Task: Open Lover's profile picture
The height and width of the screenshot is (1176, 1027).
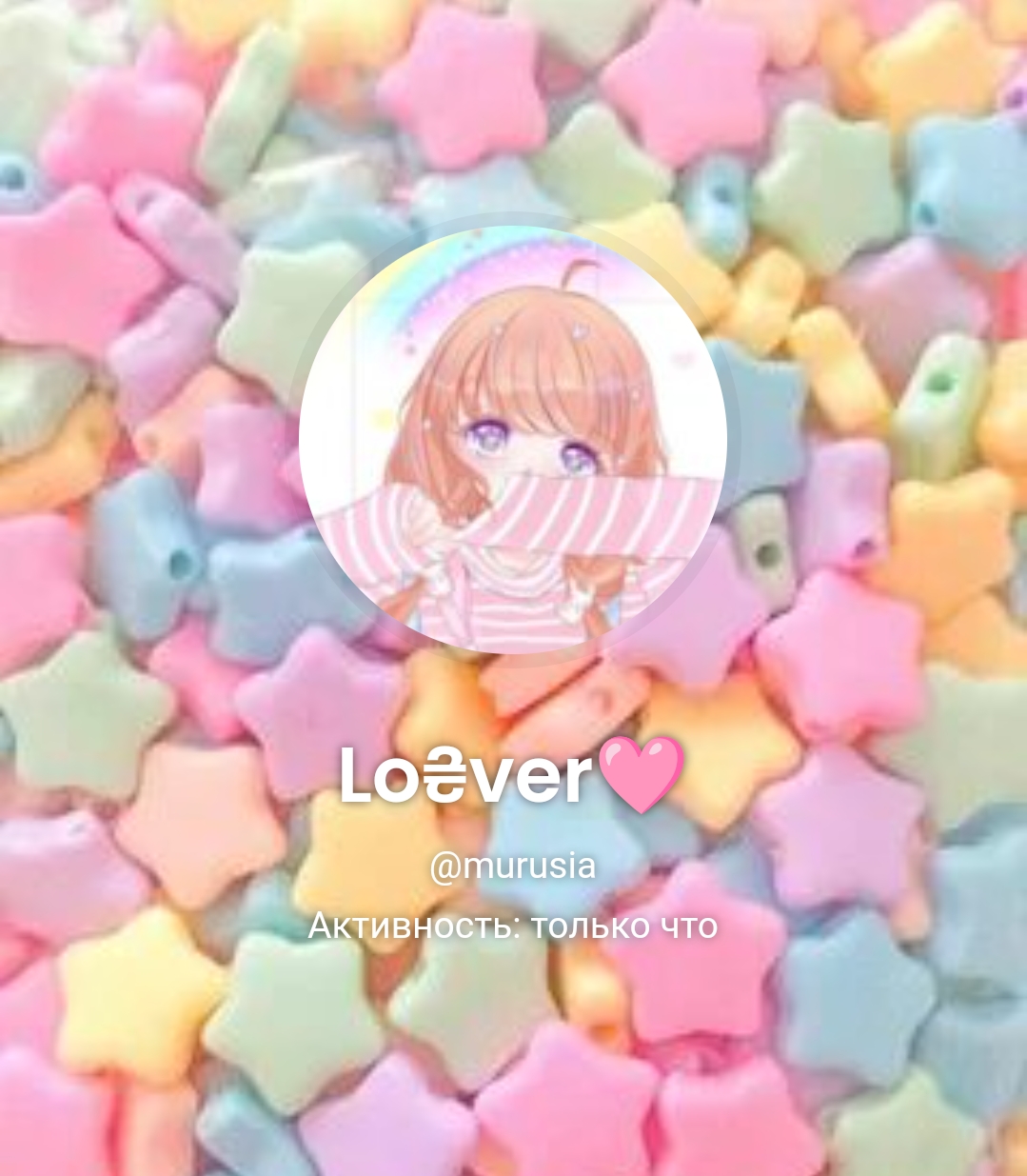Action: 513,440
